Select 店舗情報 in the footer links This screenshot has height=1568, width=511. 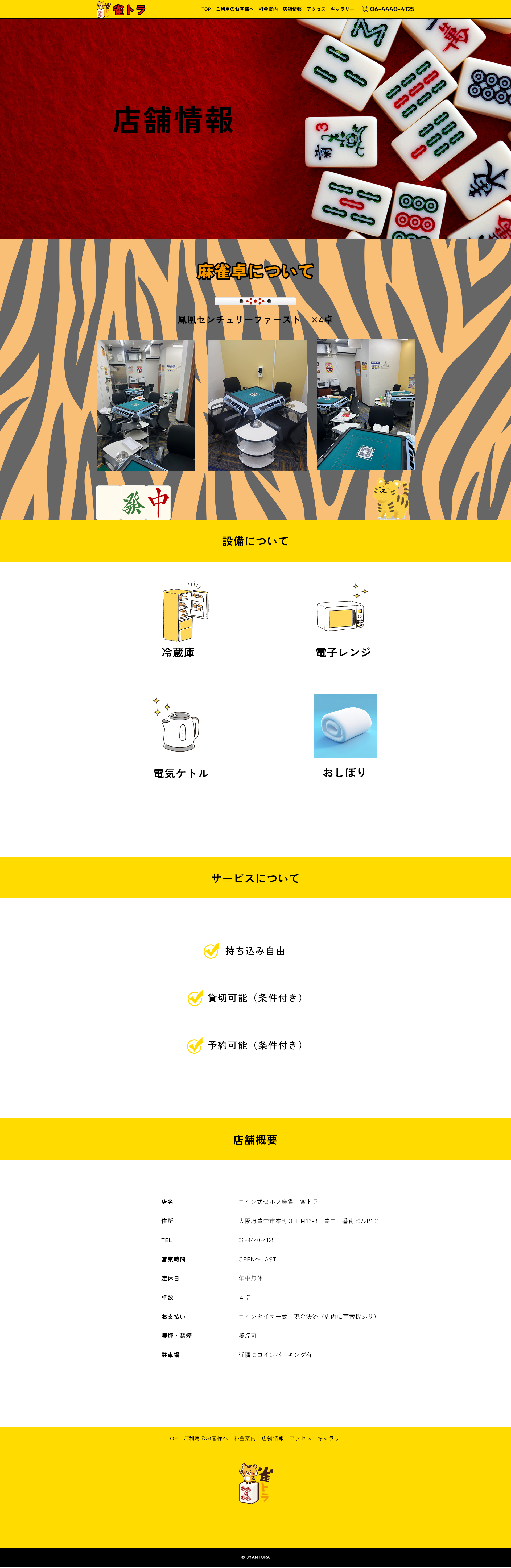(273, 1438)
